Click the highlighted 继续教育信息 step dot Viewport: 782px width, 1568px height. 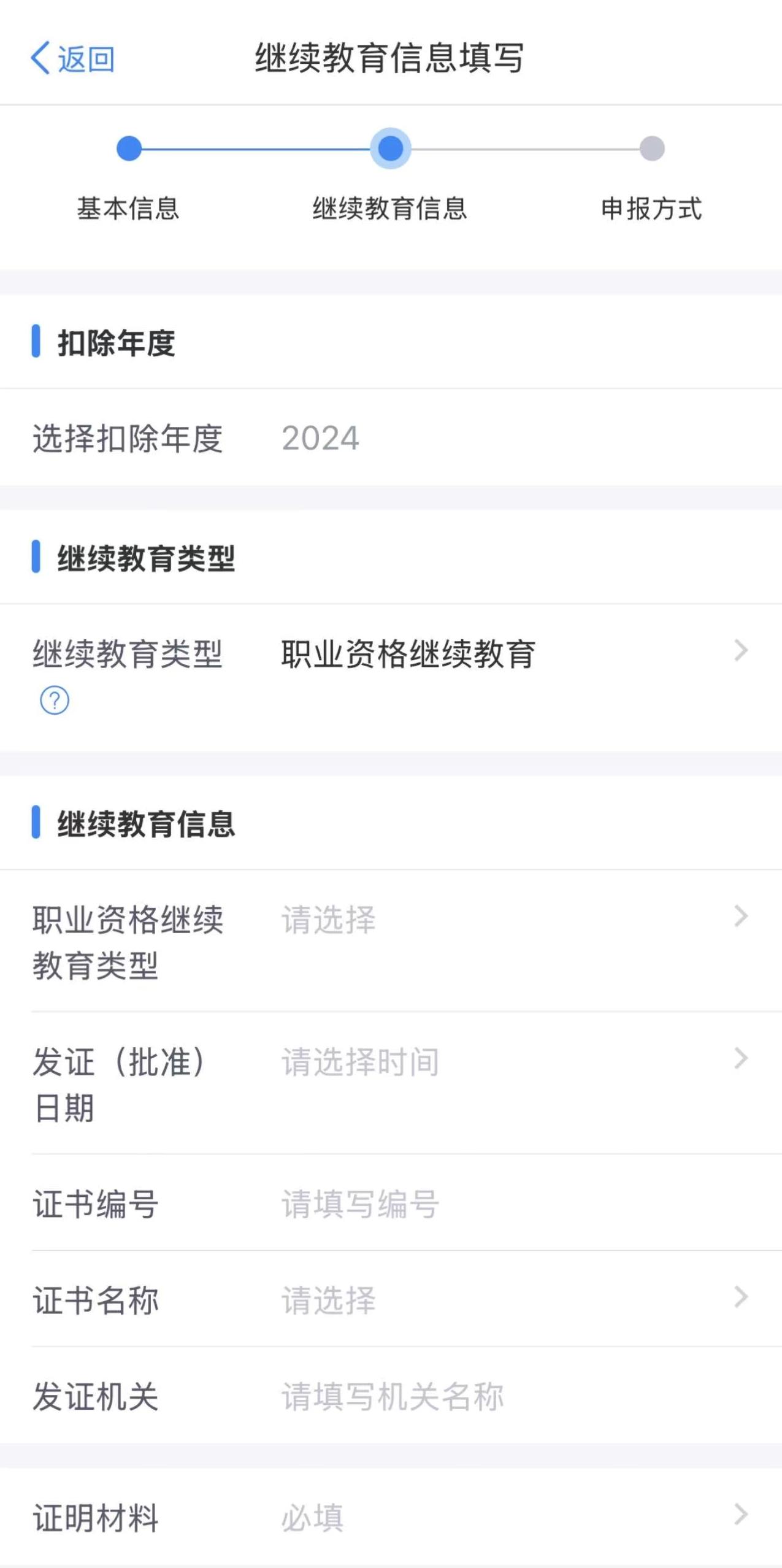click(x=391, y=149)
